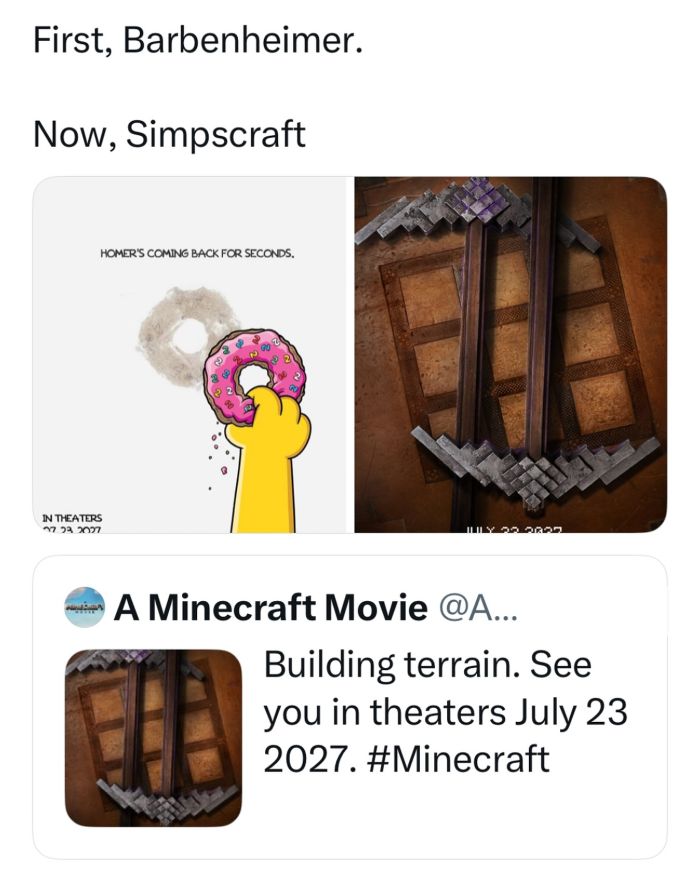Viewport: 700px width, 875px height.
Task: Open the Minecraft pickaxe poster image
Action: (510, 355)
